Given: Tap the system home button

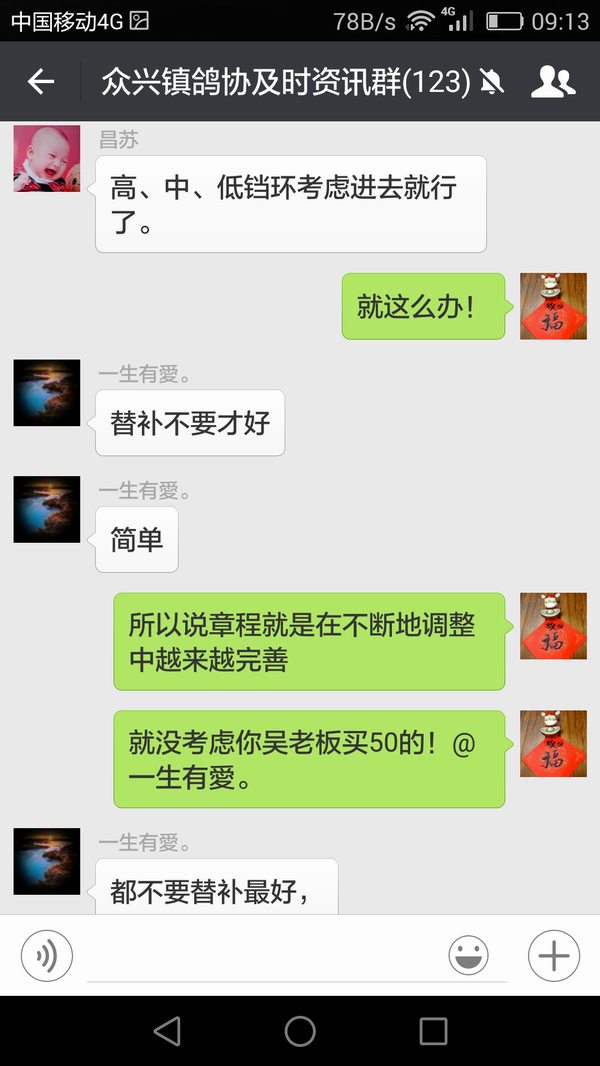Looking at the screenshot, I should (x=300, y=1031).
